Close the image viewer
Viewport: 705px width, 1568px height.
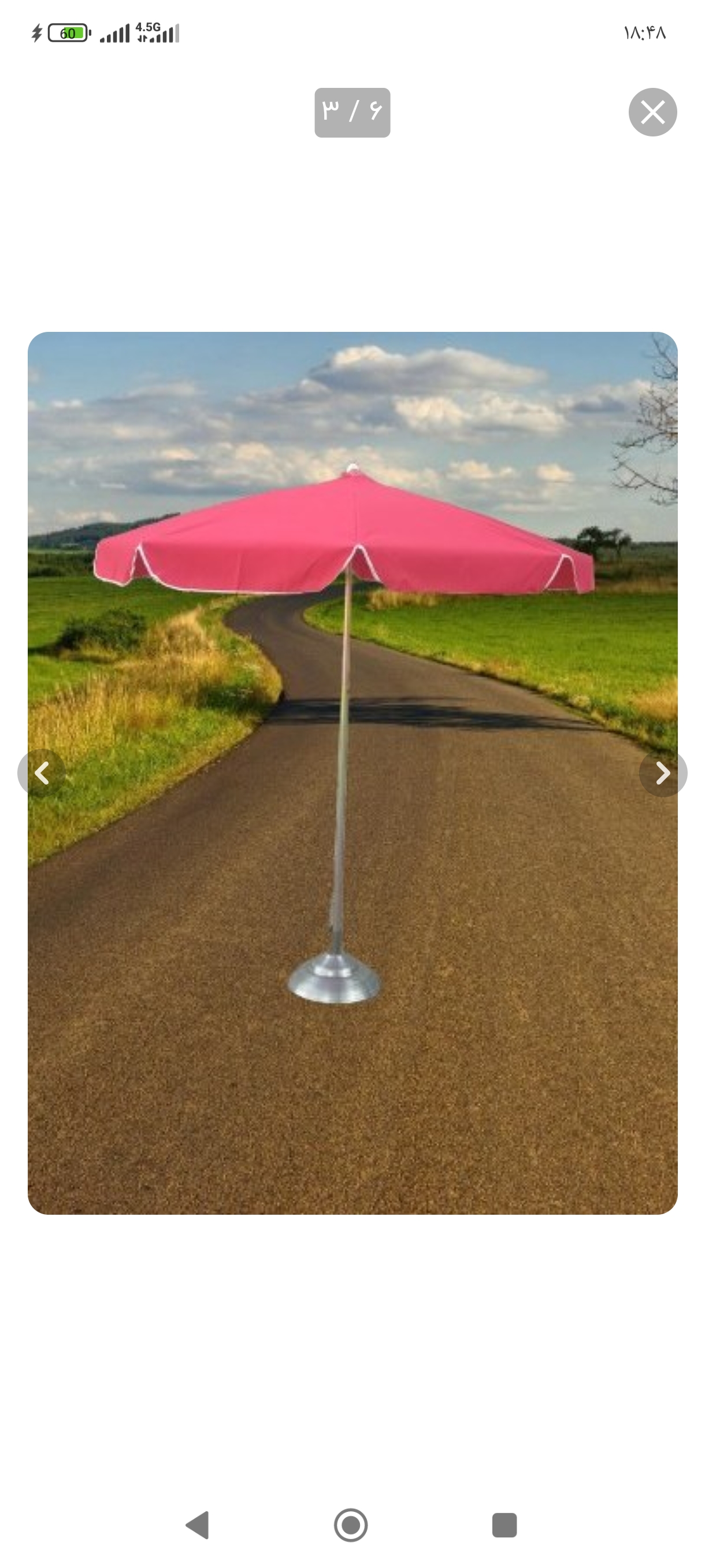(652, 112)
